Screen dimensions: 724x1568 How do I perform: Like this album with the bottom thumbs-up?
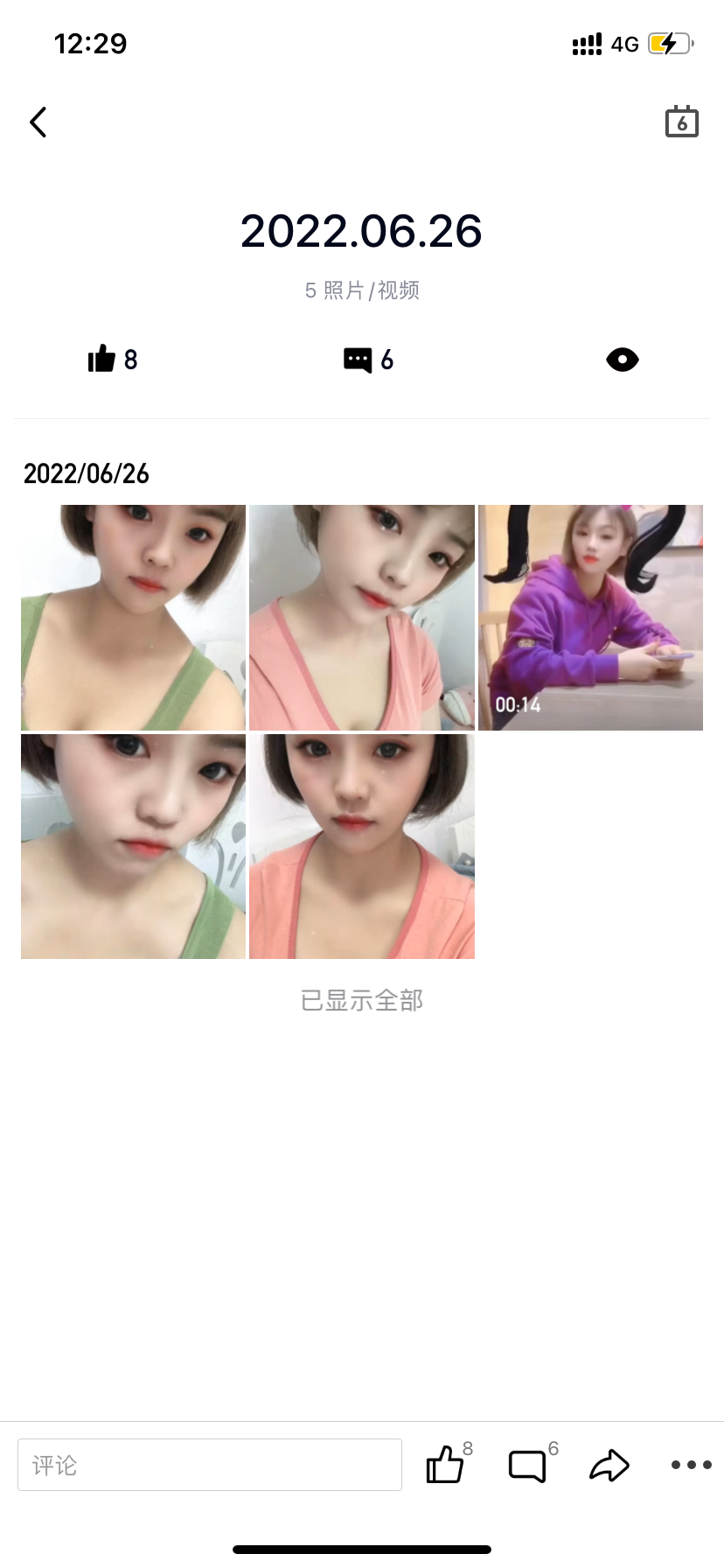click(445, 1465)
